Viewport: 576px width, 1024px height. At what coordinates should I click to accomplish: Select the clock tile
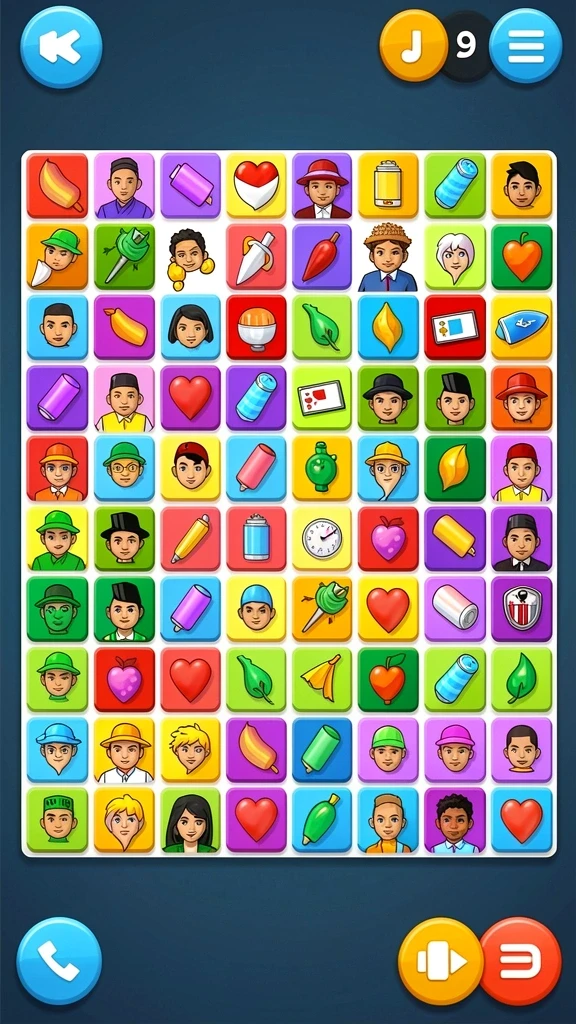[x=322, y=539]
